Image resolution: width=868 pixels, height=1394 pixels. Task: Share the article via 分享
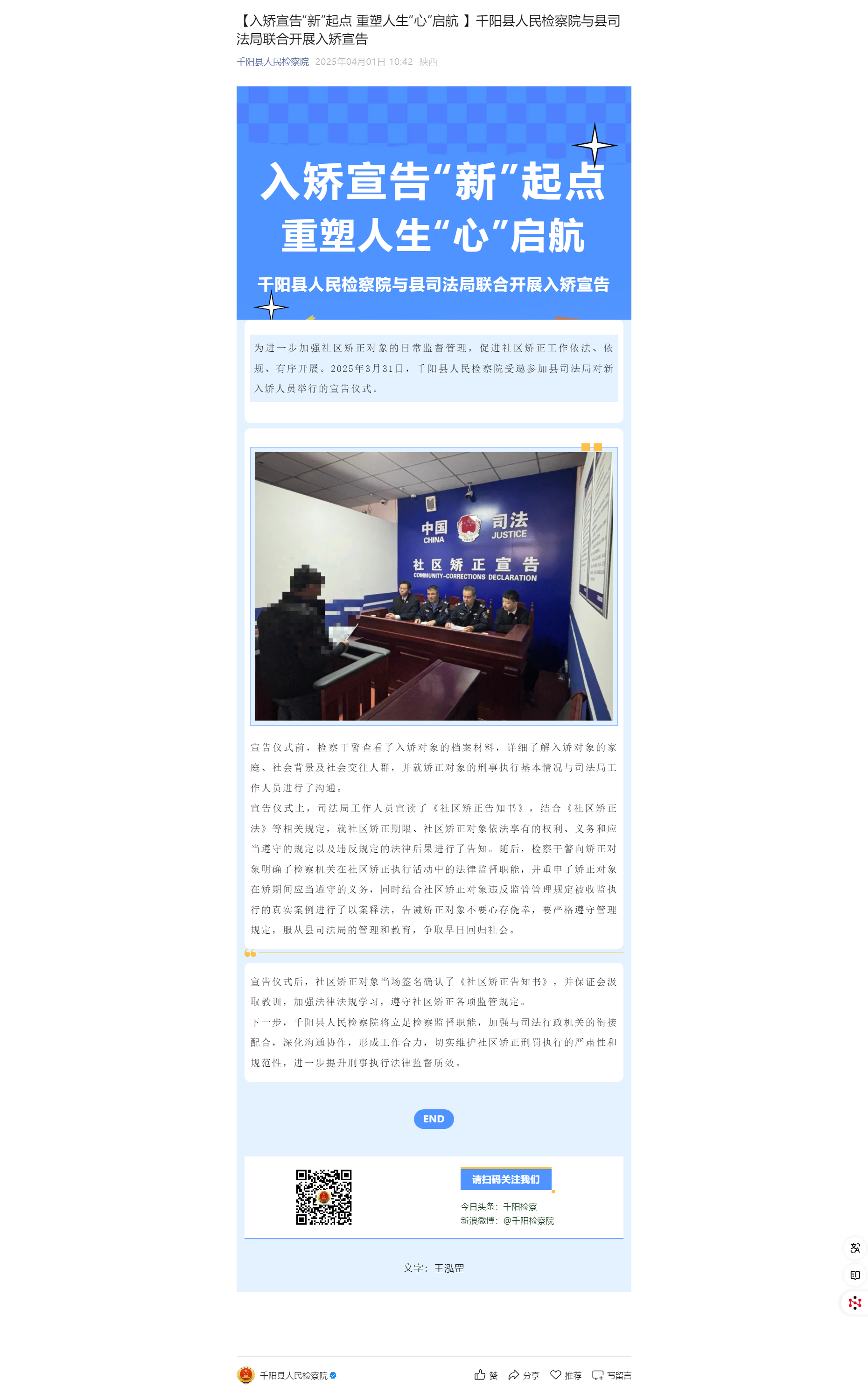[x=524, y=1374]
